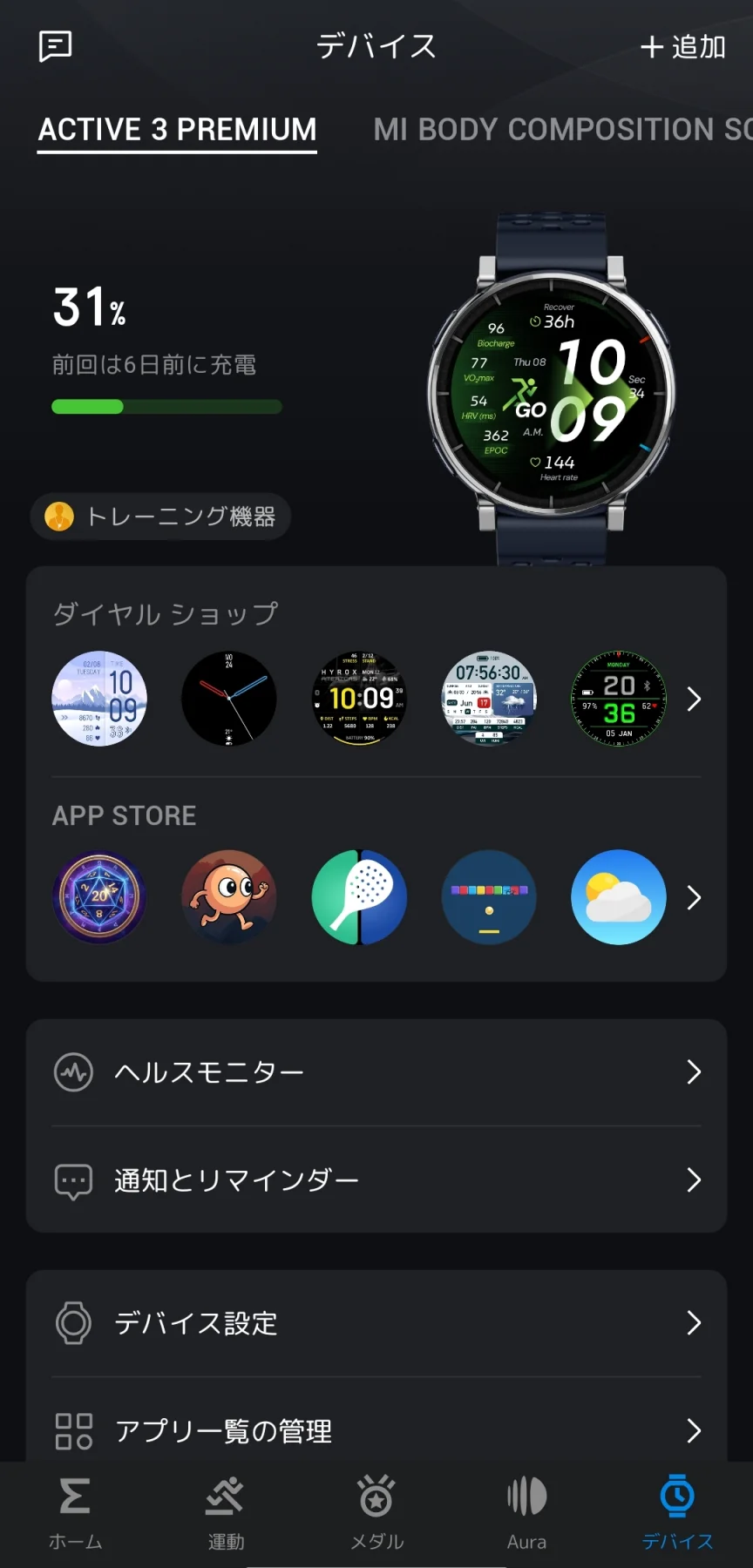Open the padel racket app
Image resolution: width=753 pixels, height=1568 pixels.
359,897
